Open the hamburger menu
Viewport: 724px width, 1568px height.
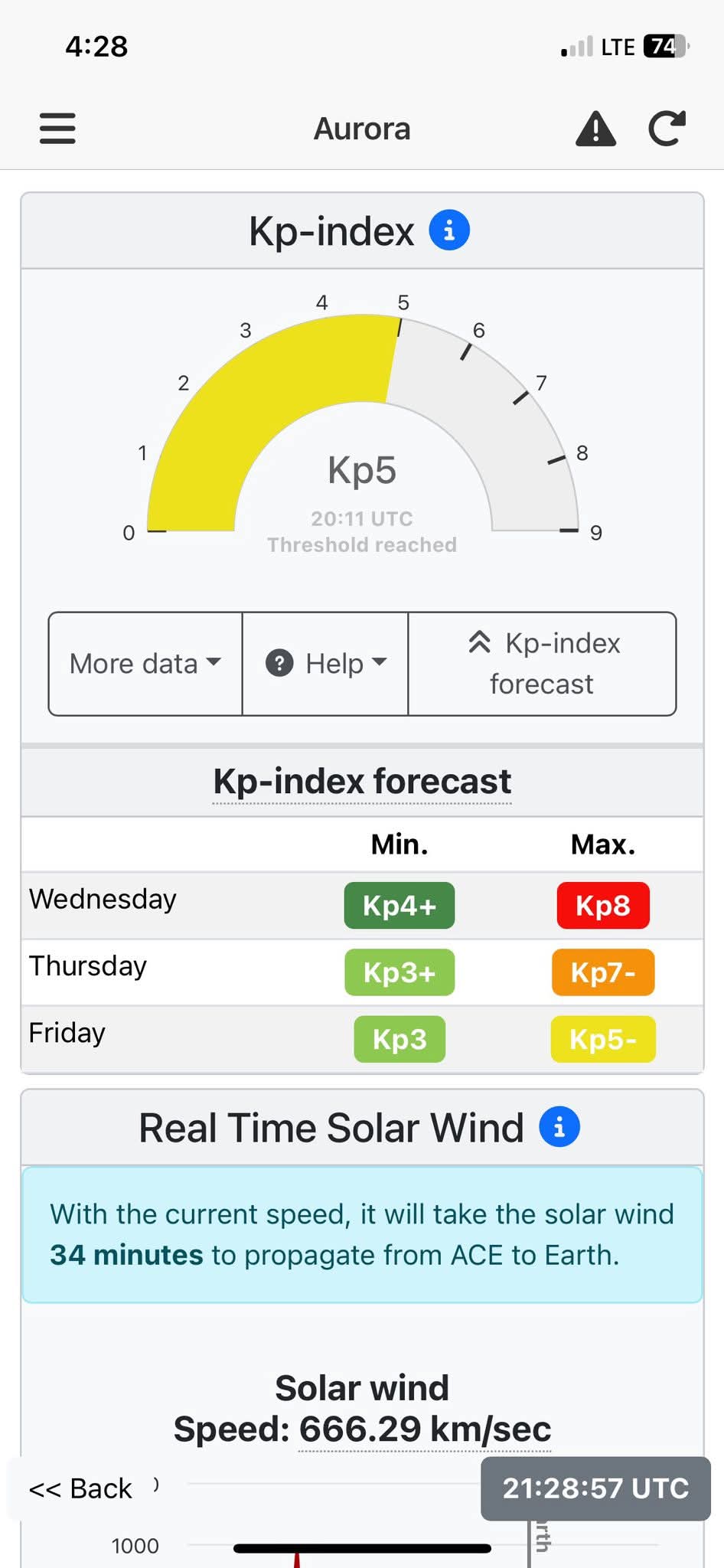coord(57,129)
